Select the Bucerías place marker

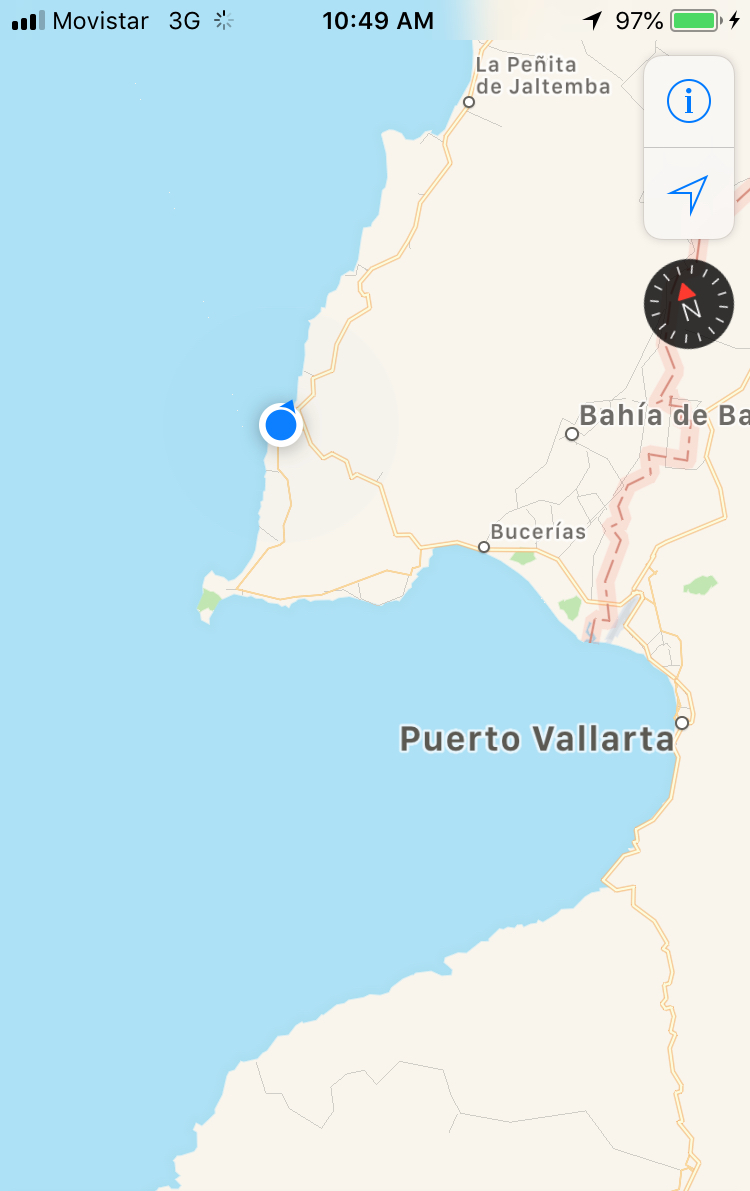point(484,547)
